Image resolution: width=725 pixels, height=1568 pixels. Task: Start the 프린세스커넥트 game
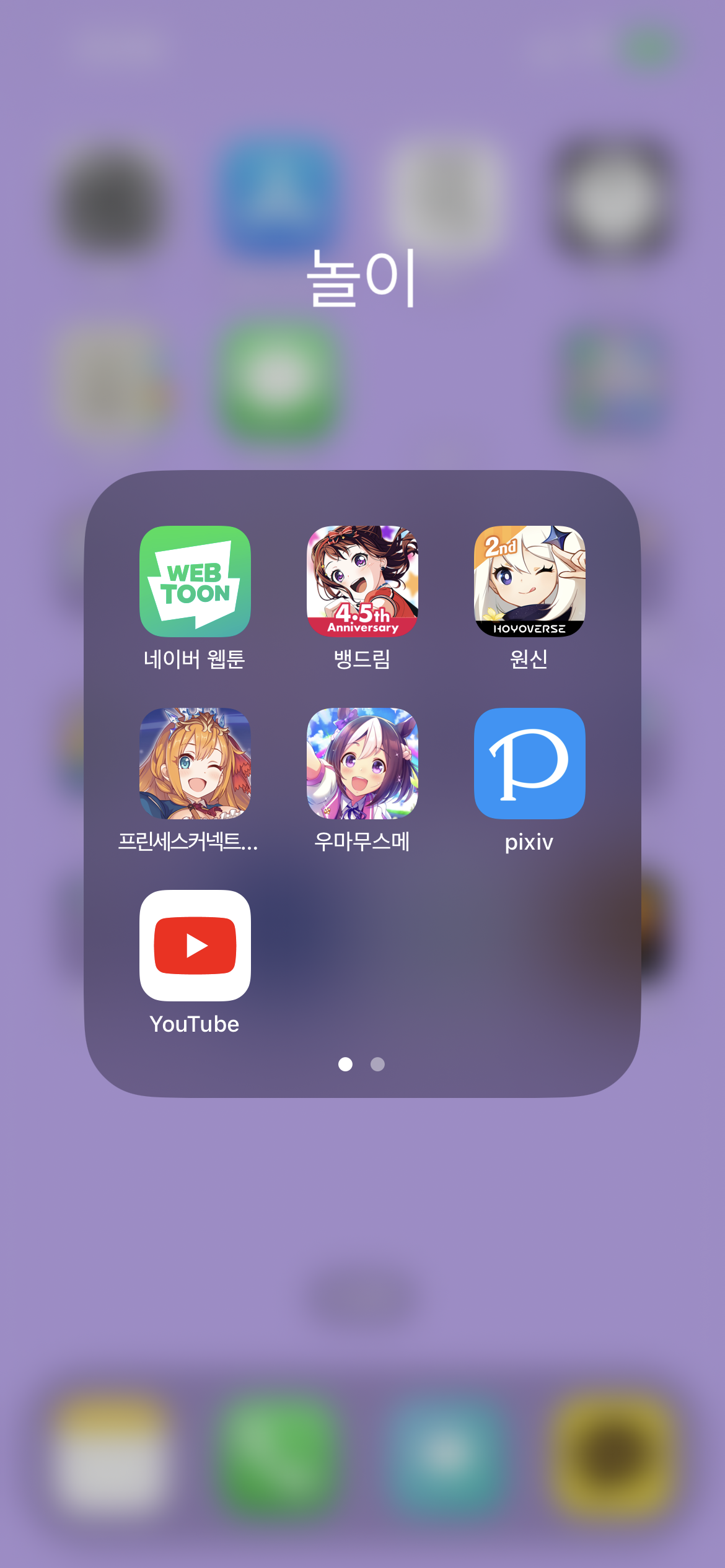coord(195,763)
